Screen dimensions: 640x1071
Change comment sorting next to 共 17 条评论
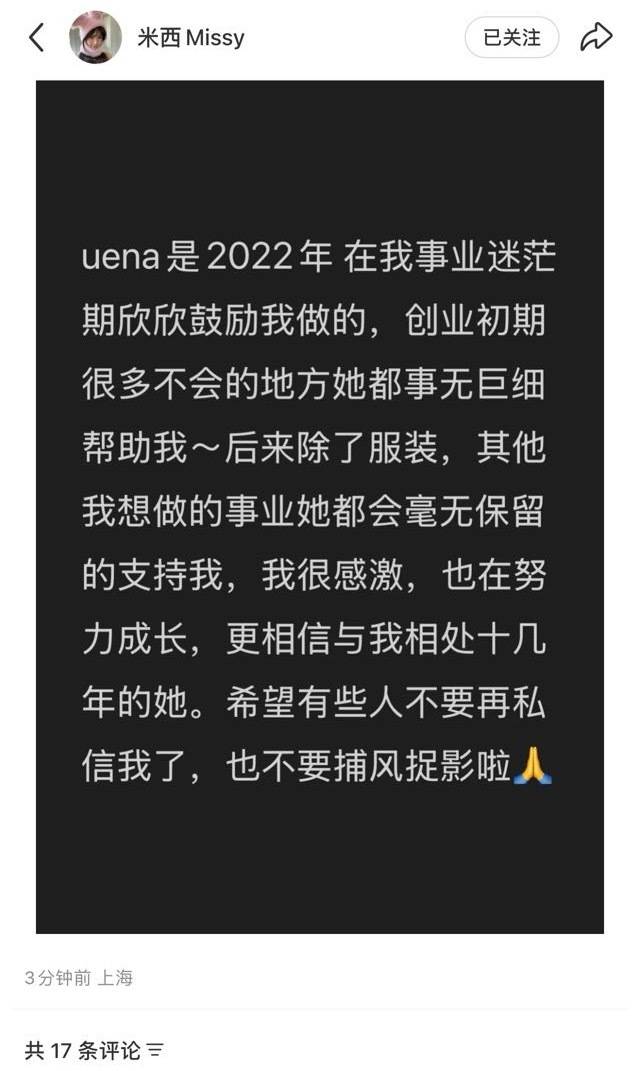[x=155, y=1050]
